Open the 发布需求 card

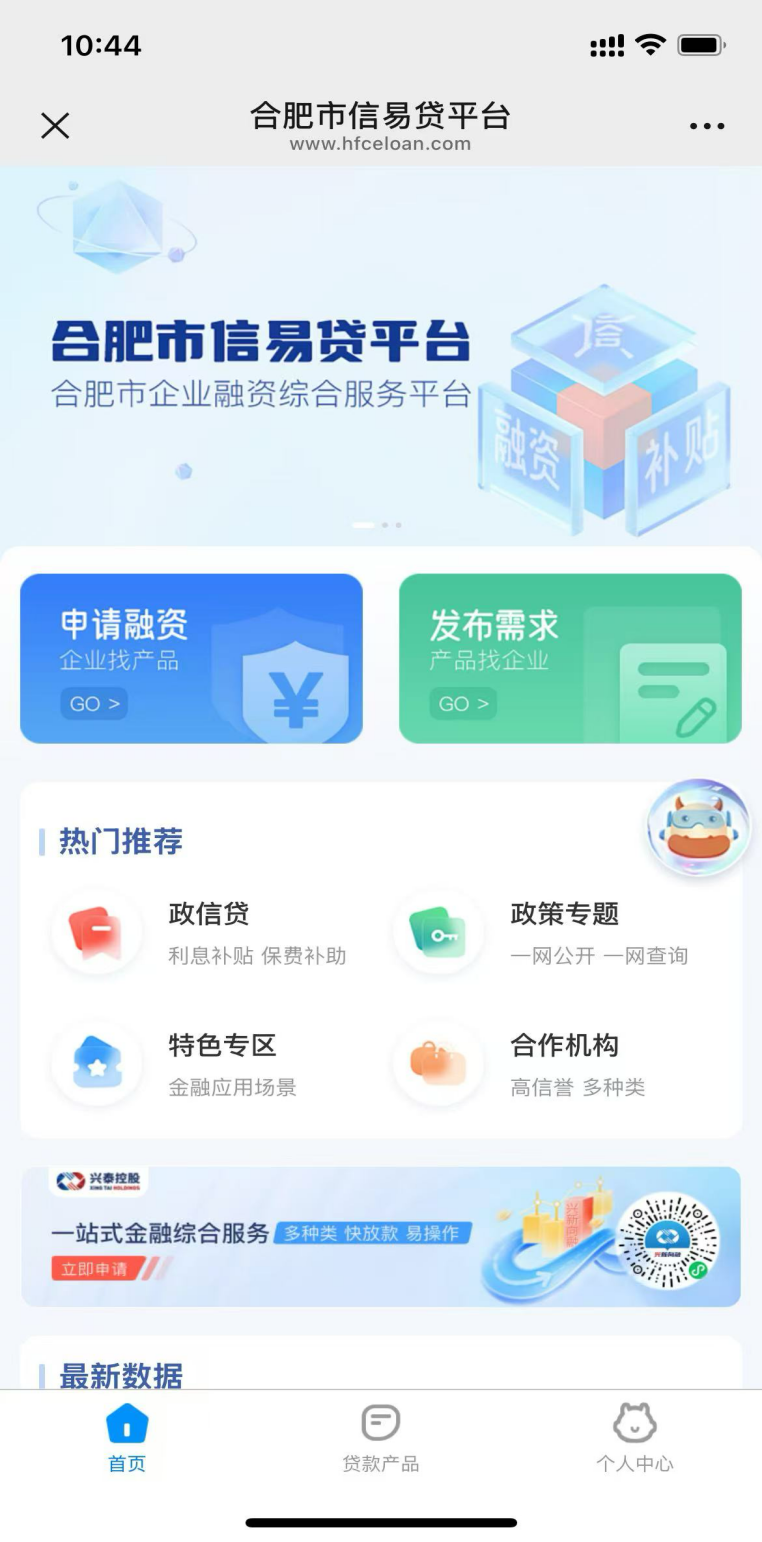pyautogui.click(x=570, y=658)
